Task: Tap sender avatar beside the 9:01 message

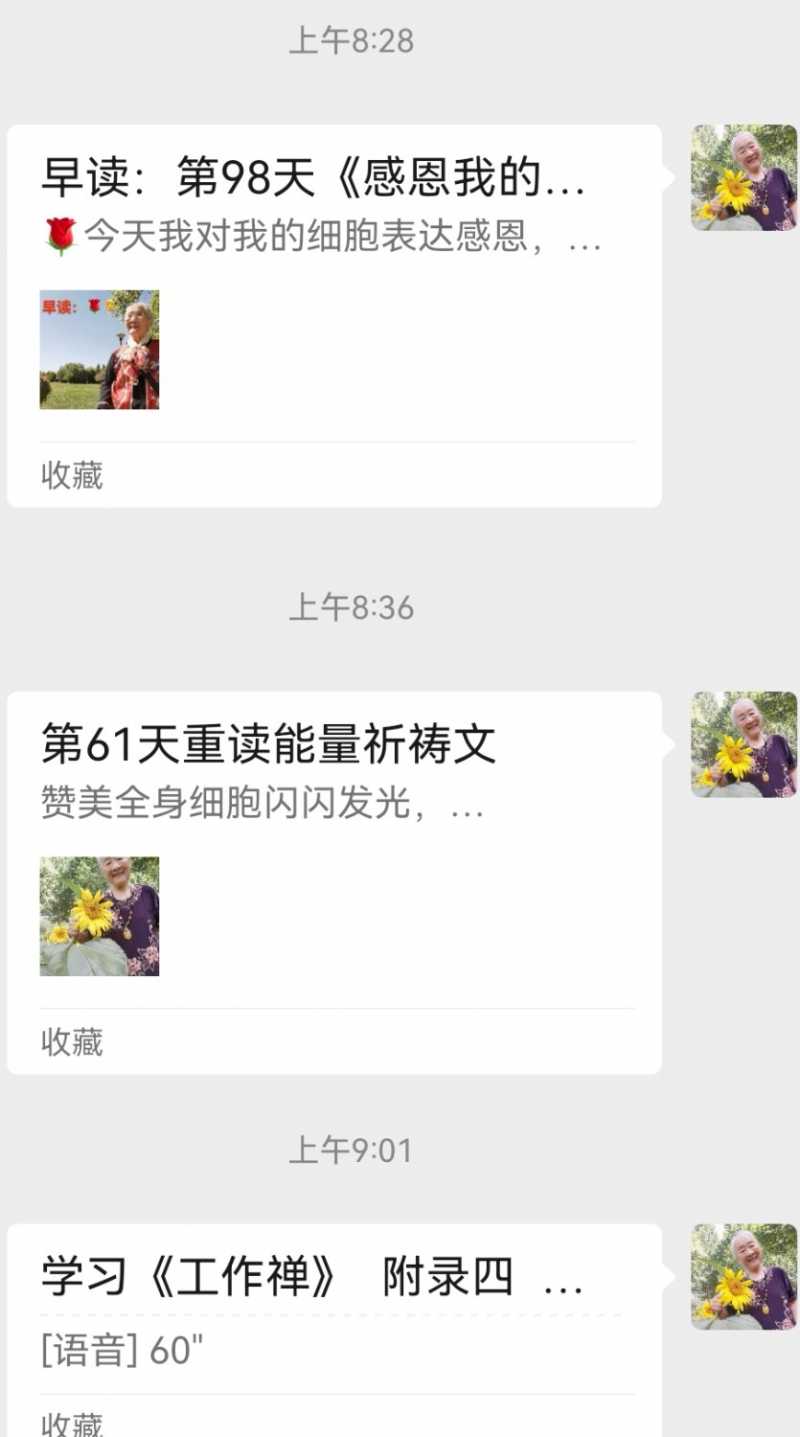Action: click(x=743, y=1277)
